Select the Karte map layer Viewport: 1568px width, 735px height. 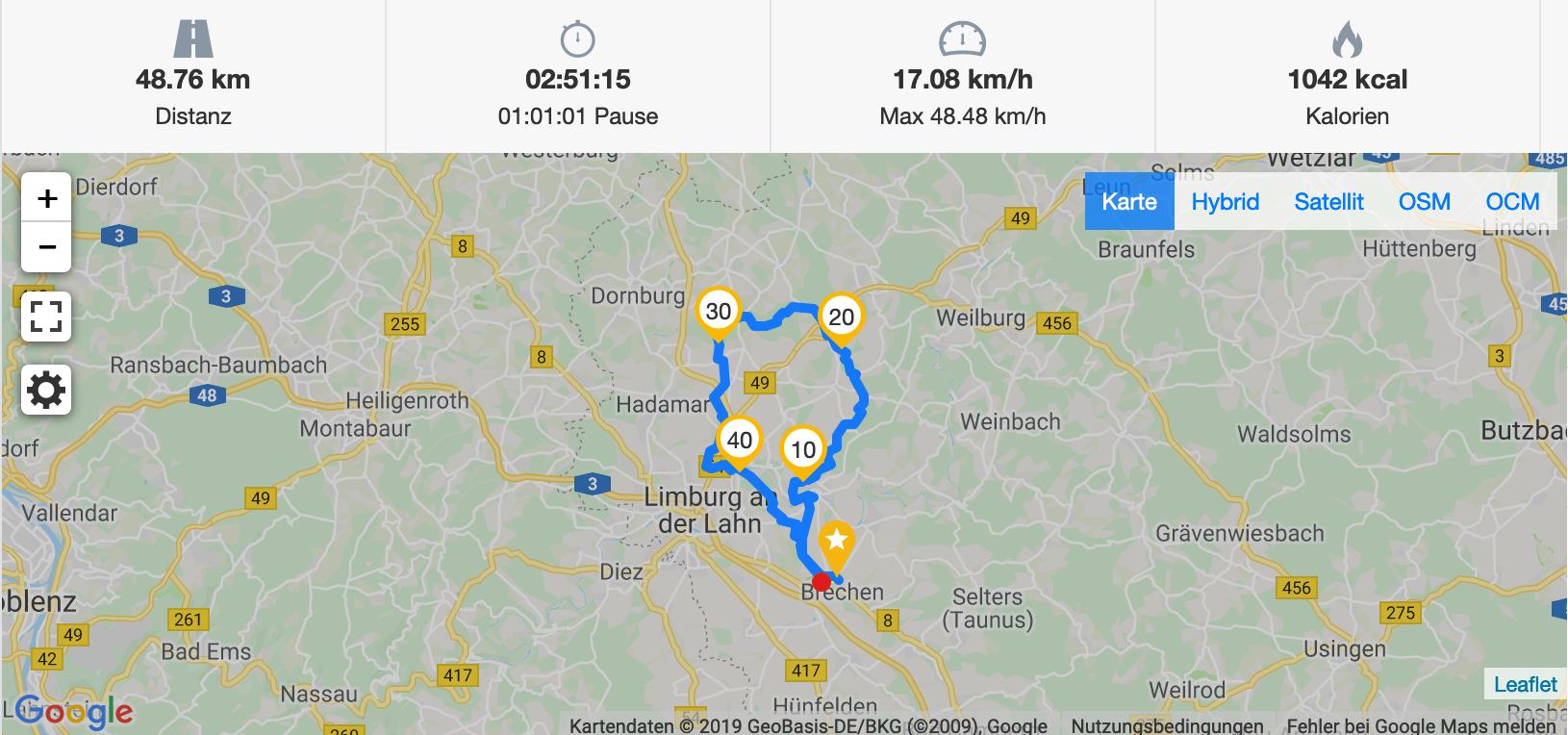(1129, 202)
